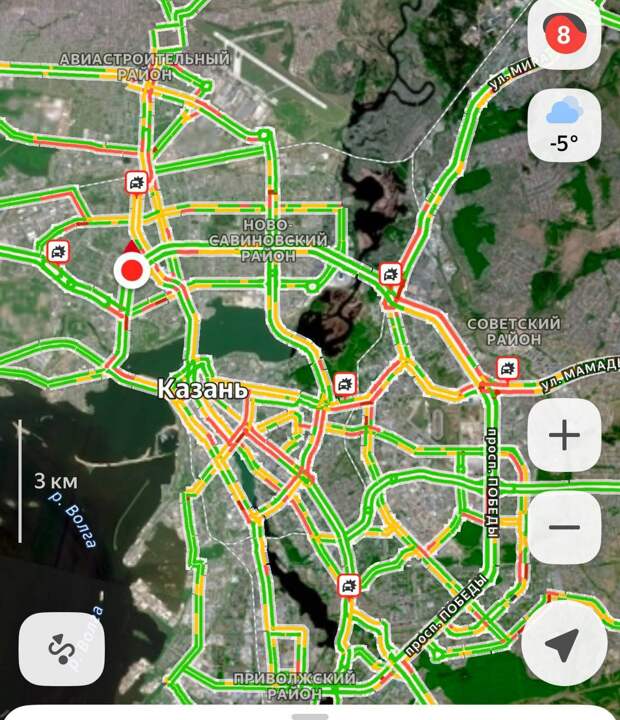Open the accident marker near Казань label
This screenshot has width=620, height=720.
(x=345, y=383)
